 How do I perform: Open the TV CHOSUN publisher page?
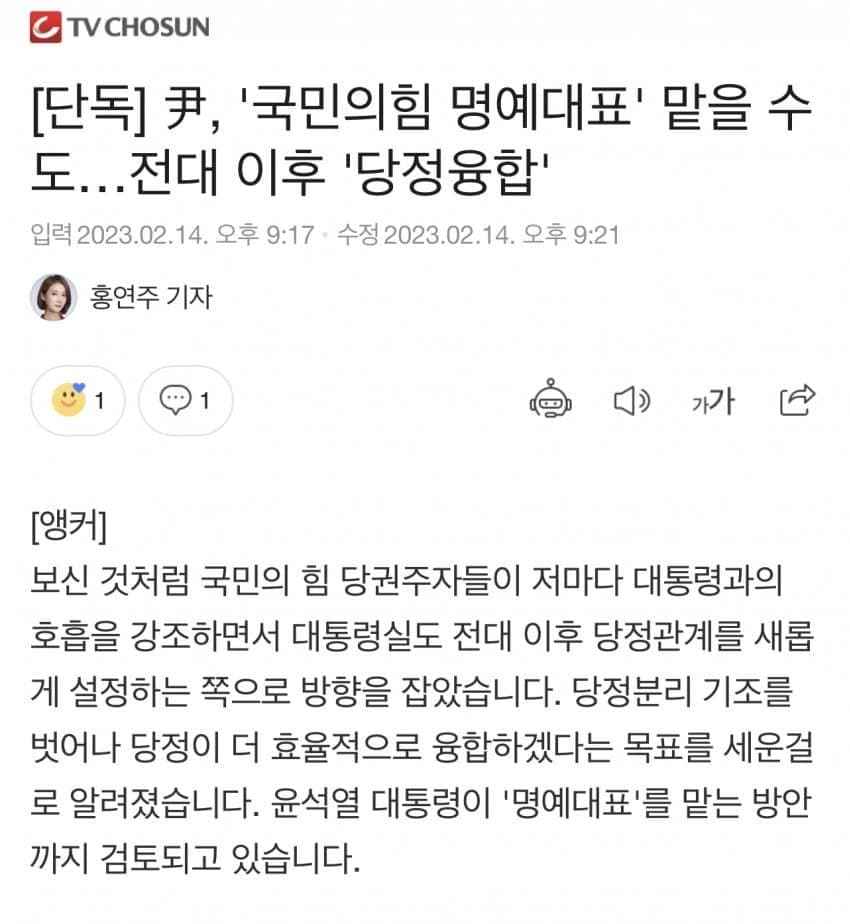tap(120, 26)
